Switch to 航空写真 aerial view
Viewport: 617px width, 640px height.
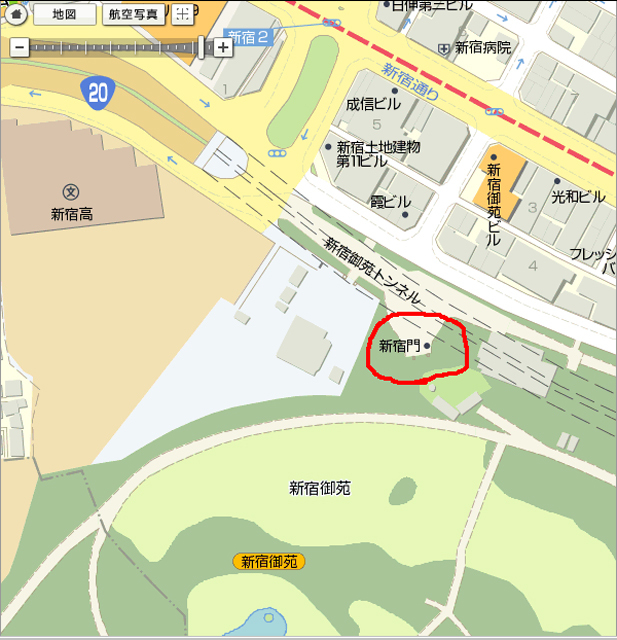pyautogui.click(x=134, y=14)
